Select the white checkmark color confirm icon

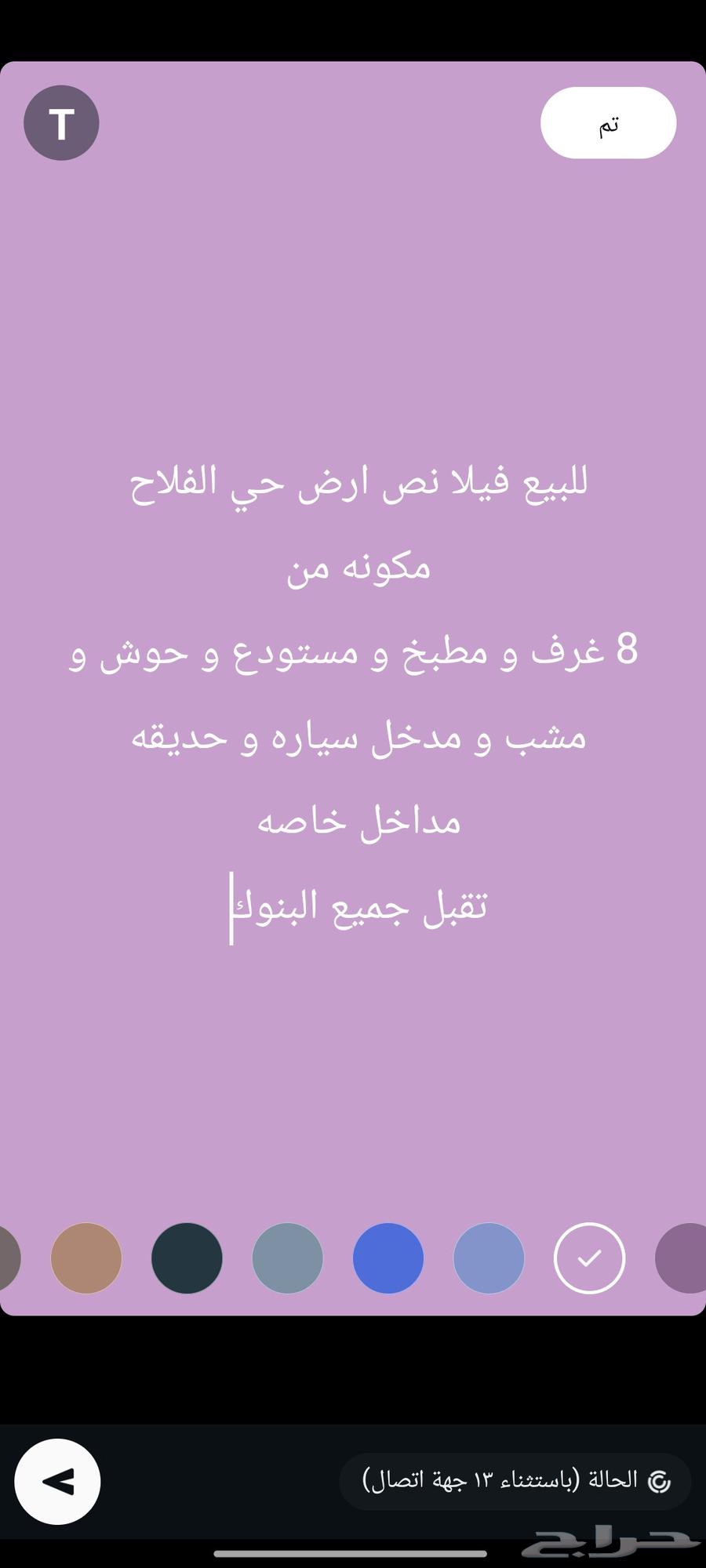click(589, 1258)
